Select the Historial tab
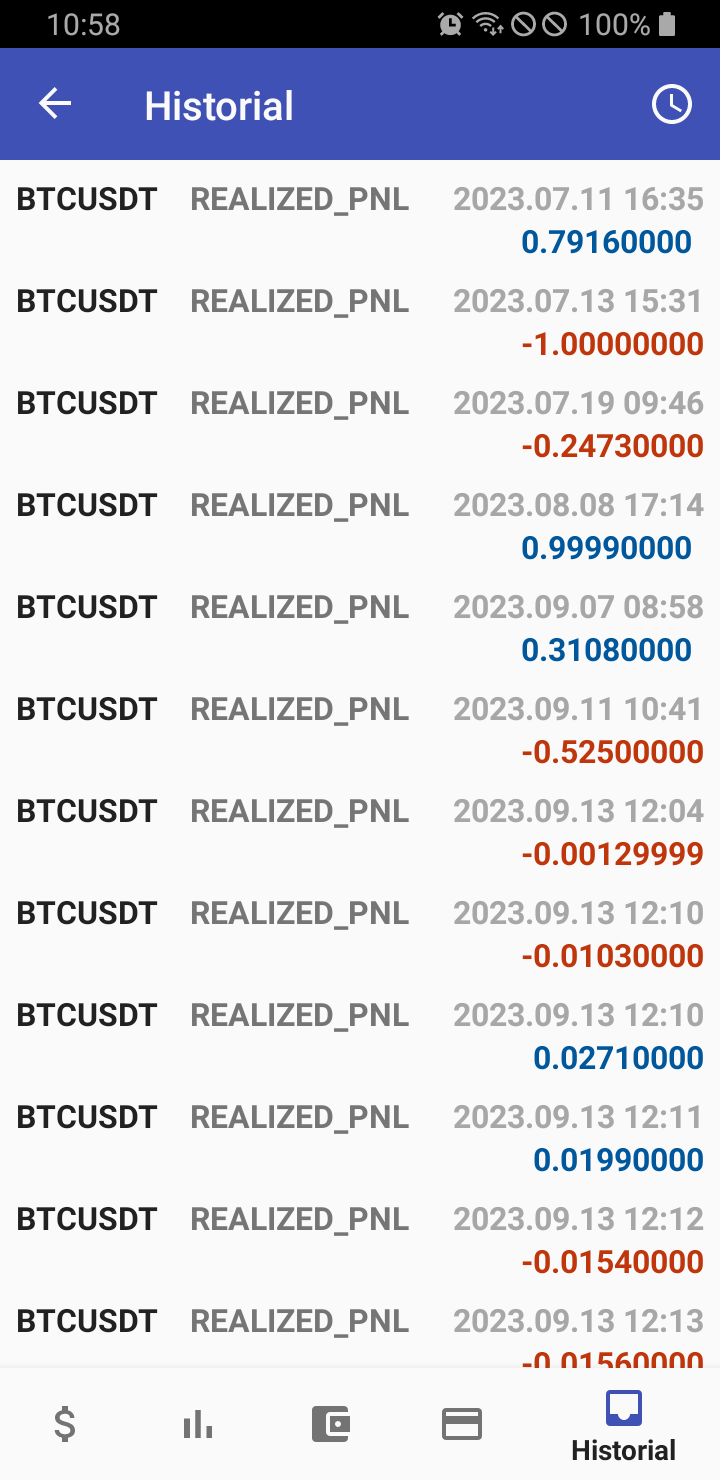720x1480 pixels. (x=623, y=1425)
